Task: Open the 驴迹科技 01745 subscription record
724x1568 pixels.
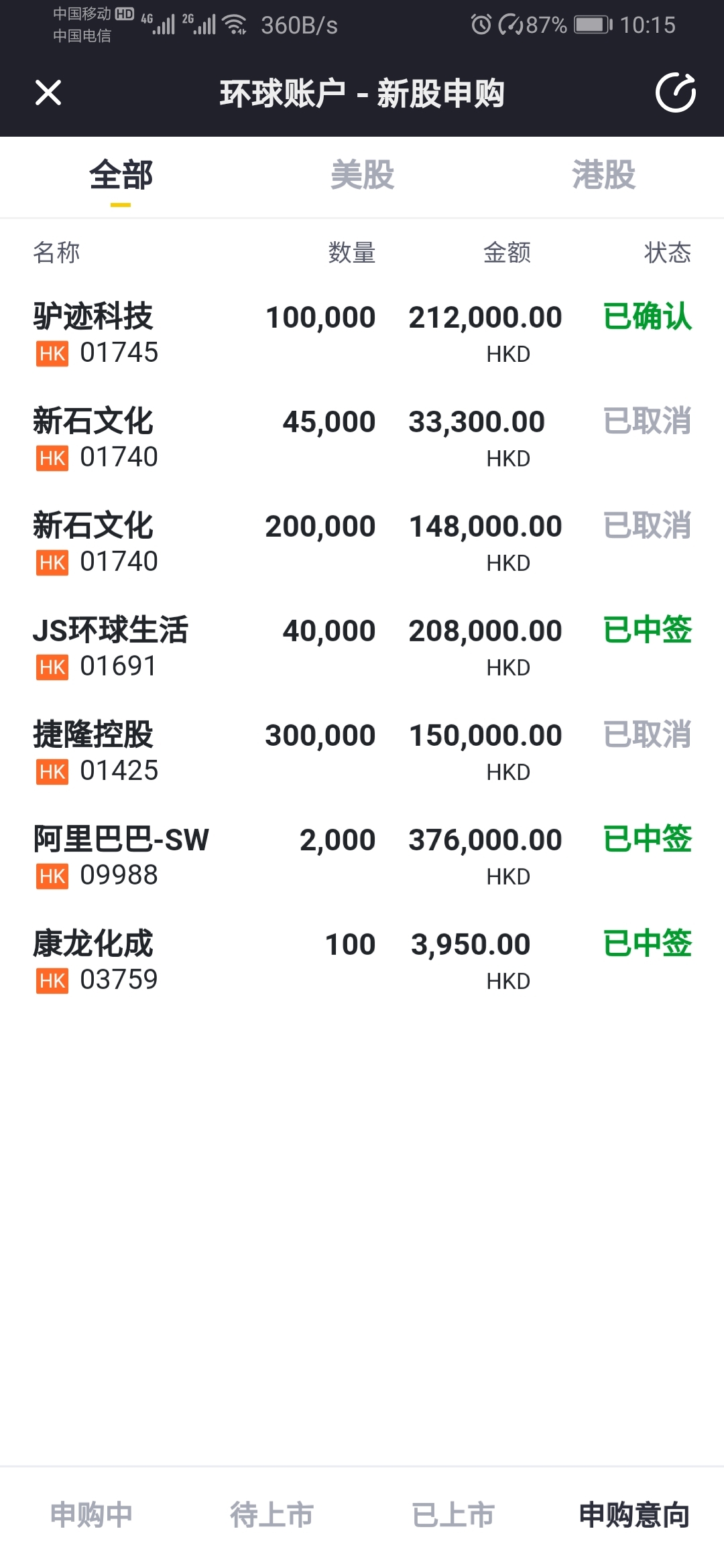Action: click(x=362, y=334)
